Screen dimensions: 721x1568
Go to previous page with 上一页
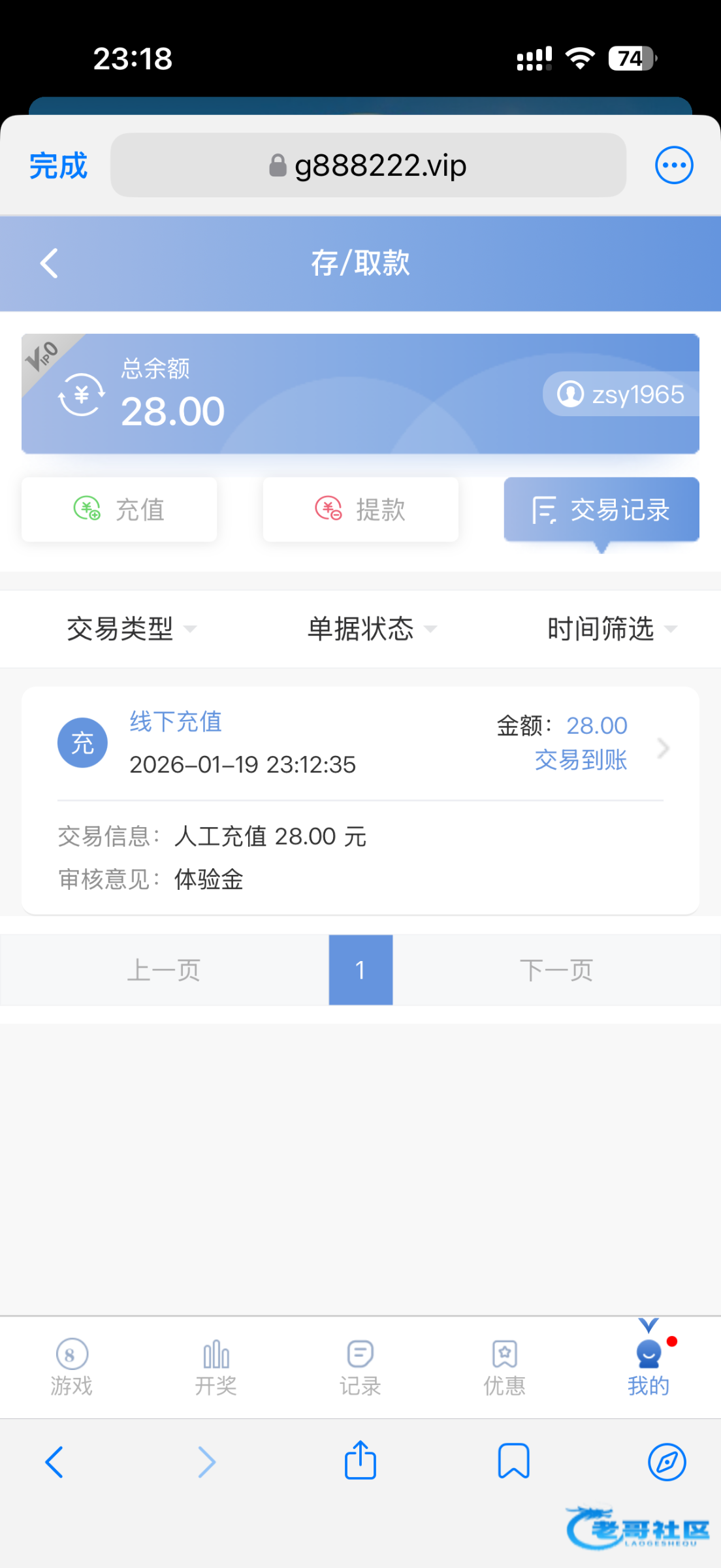(x=163, y=970)
